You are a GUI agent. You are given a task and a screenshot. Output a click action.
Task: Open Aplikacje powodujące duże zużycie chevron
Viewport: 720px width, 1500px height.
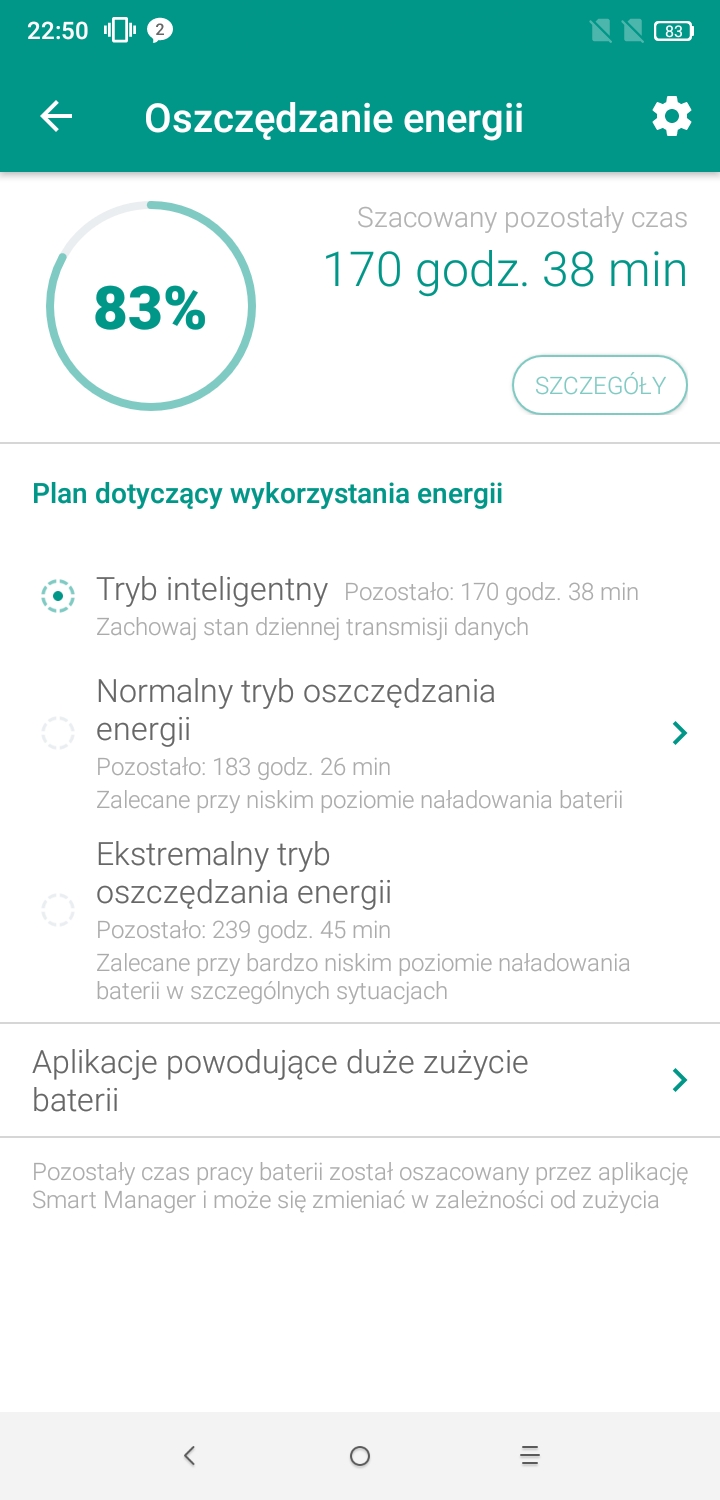click(680, 1080)
